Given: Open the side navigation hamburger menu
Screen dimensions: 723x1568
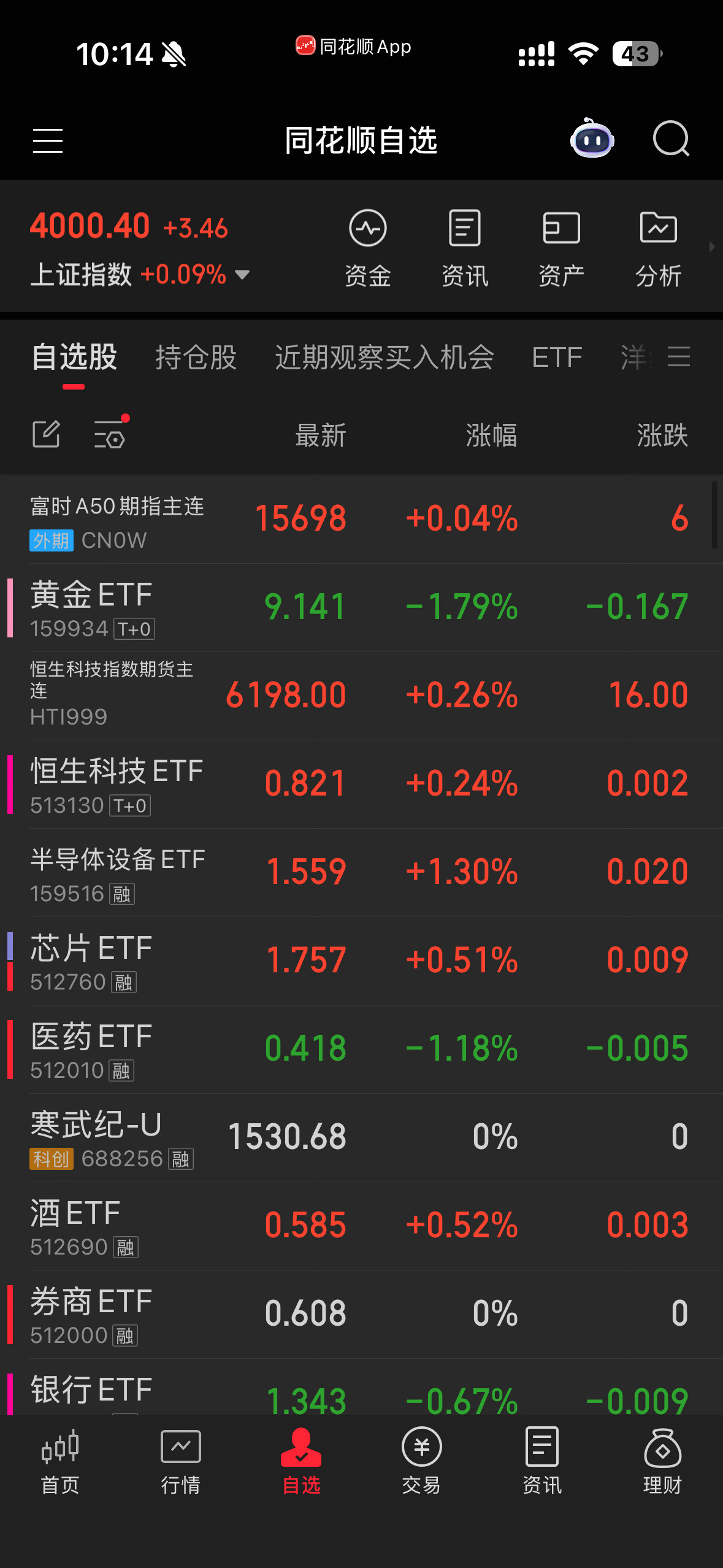Looking at the screenshot, I should [x=48, y=140].
